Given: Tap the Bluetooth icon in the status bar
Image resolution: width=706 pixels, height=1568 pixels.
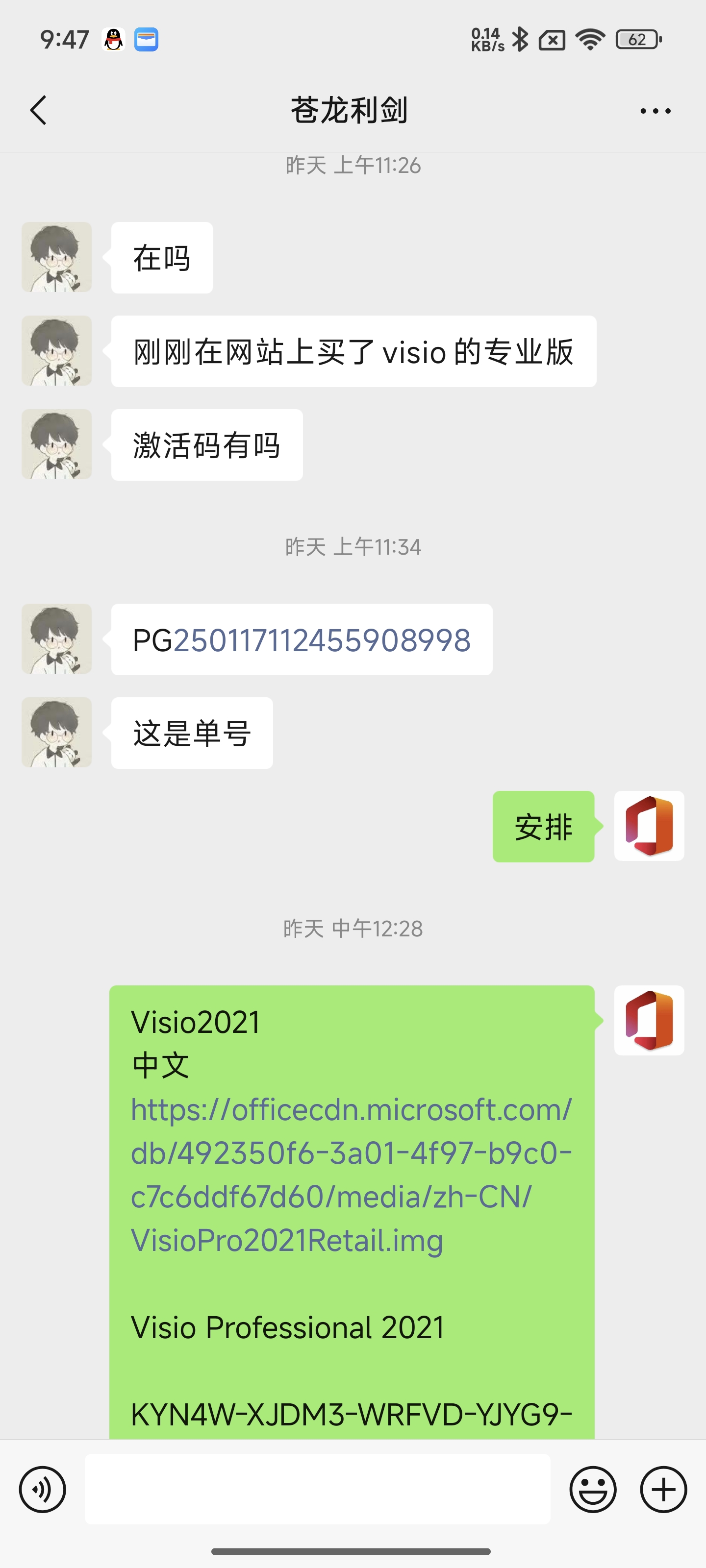Looking at the screenshot, I should click(521, 39).
